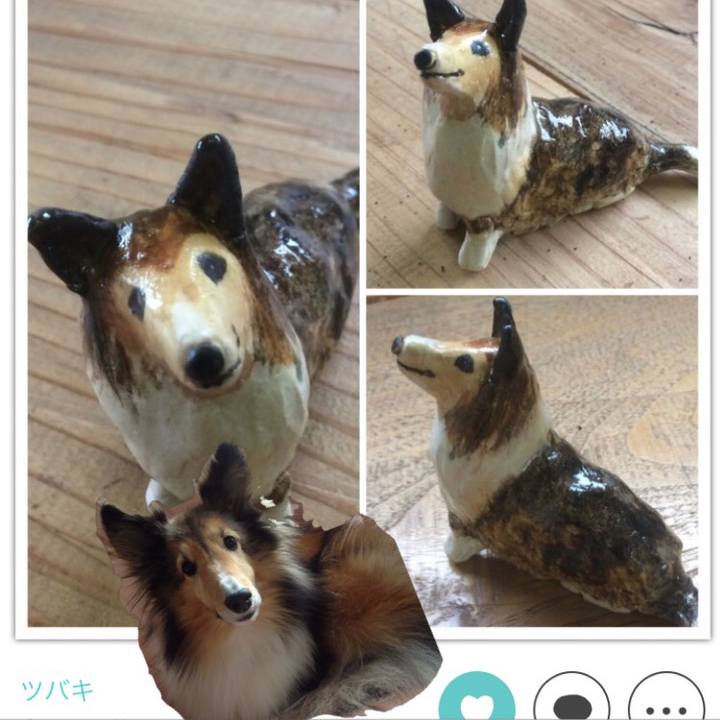Open ツバキ's profile link
This screenshot has width=720, height=720.
tap(58, 690)
